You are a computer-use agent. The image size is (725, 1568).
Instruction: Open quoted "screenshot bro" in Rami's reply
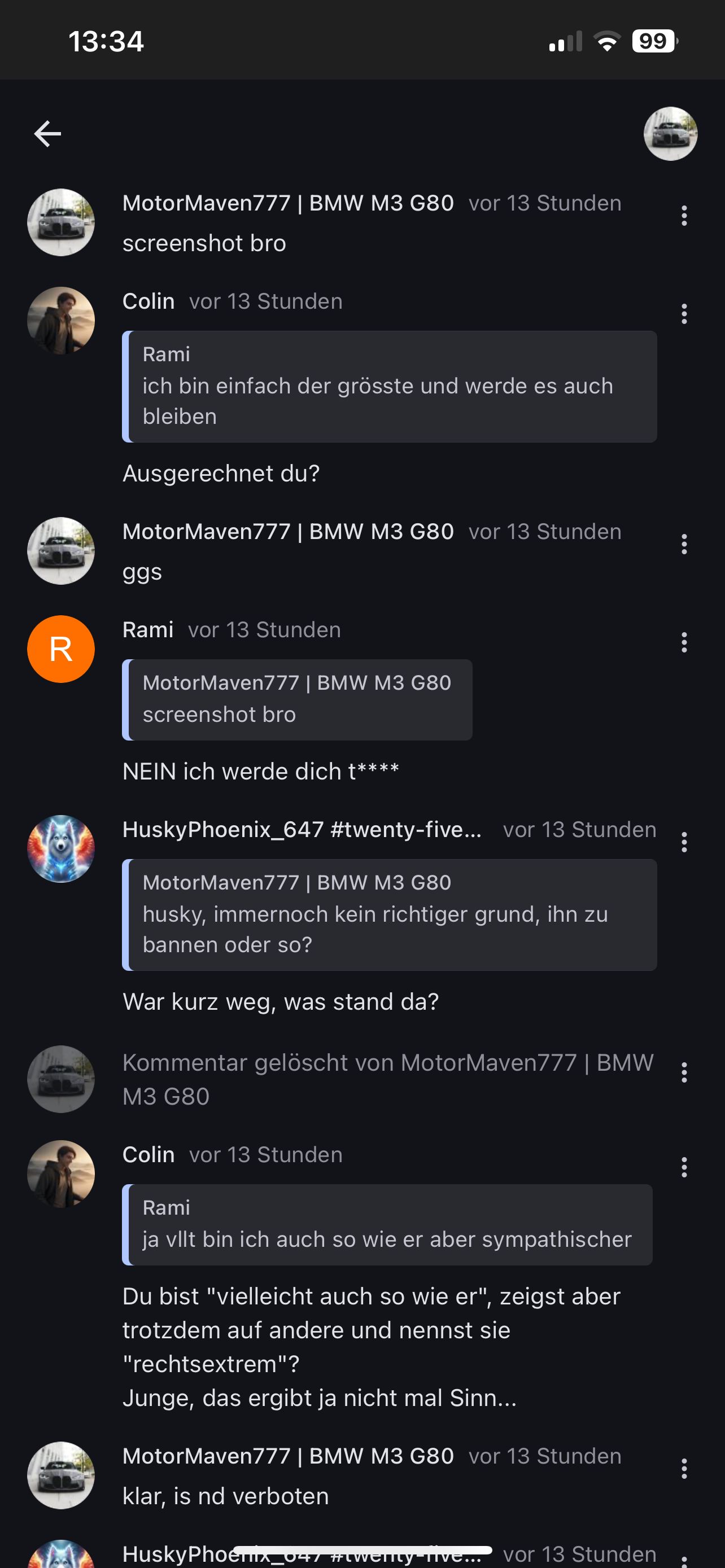click(x=297, y=699)
